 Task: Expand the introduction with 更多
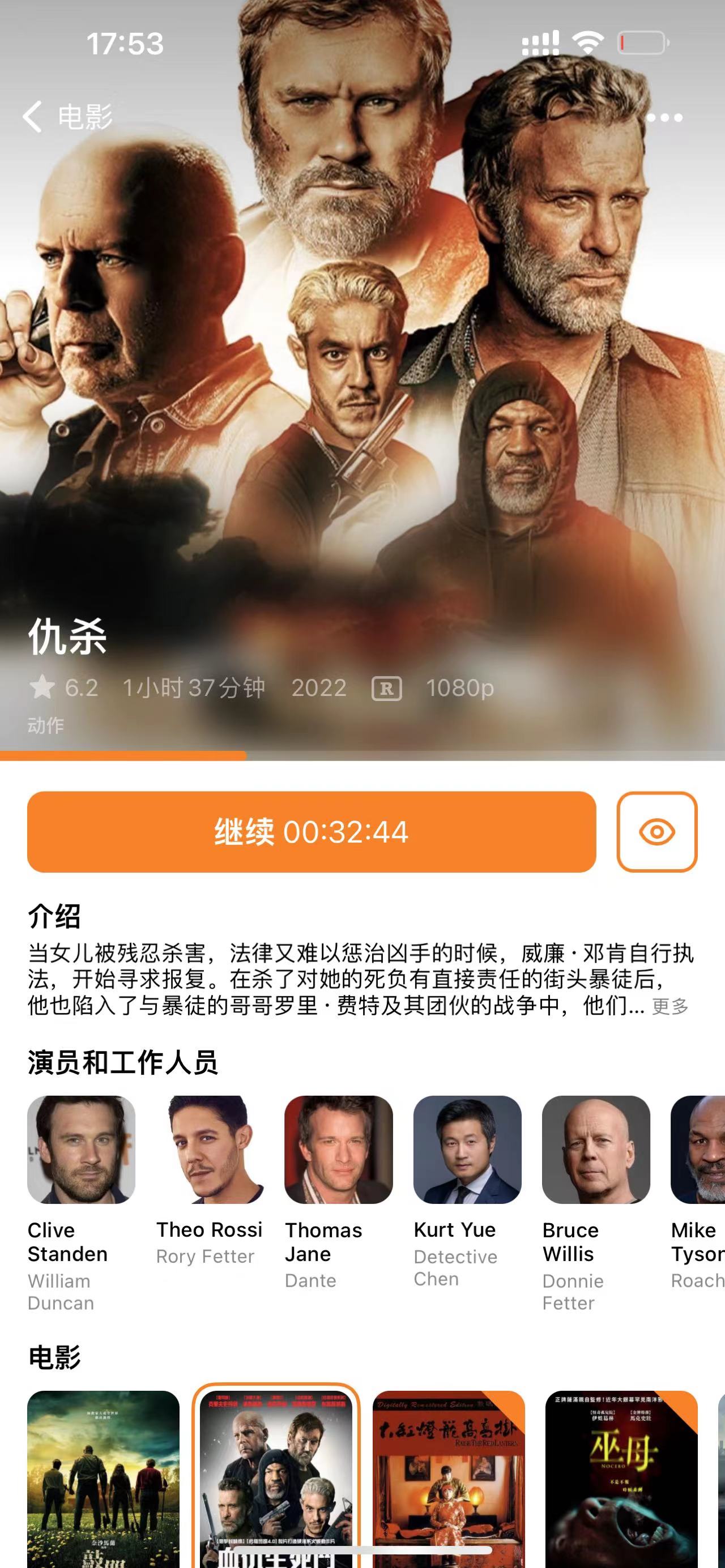[669, 1006]
